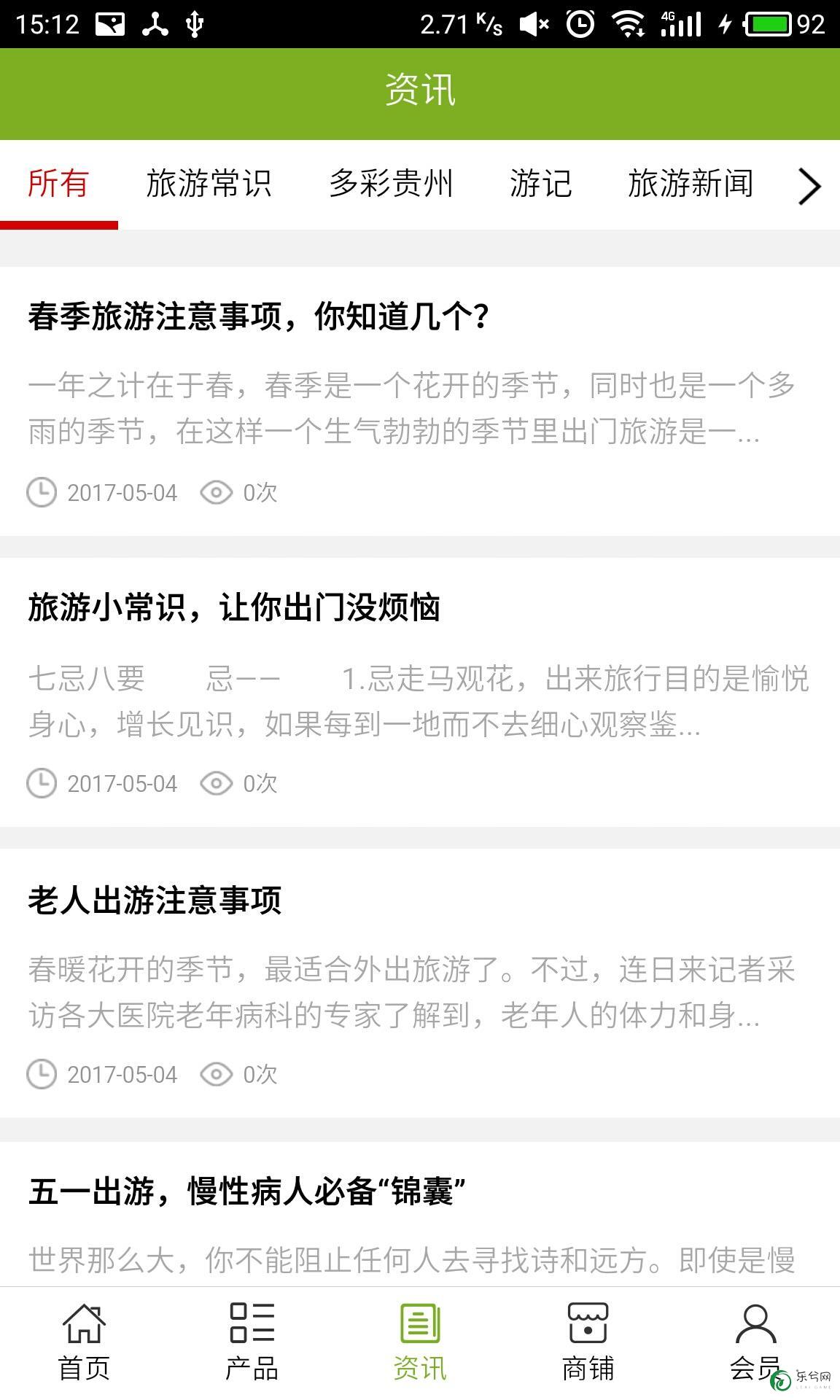Open article 春季旅游注意事项，你知道几个？
Image resolution: width=840 pixels, height=1400 pixels.
pos(420,401)
